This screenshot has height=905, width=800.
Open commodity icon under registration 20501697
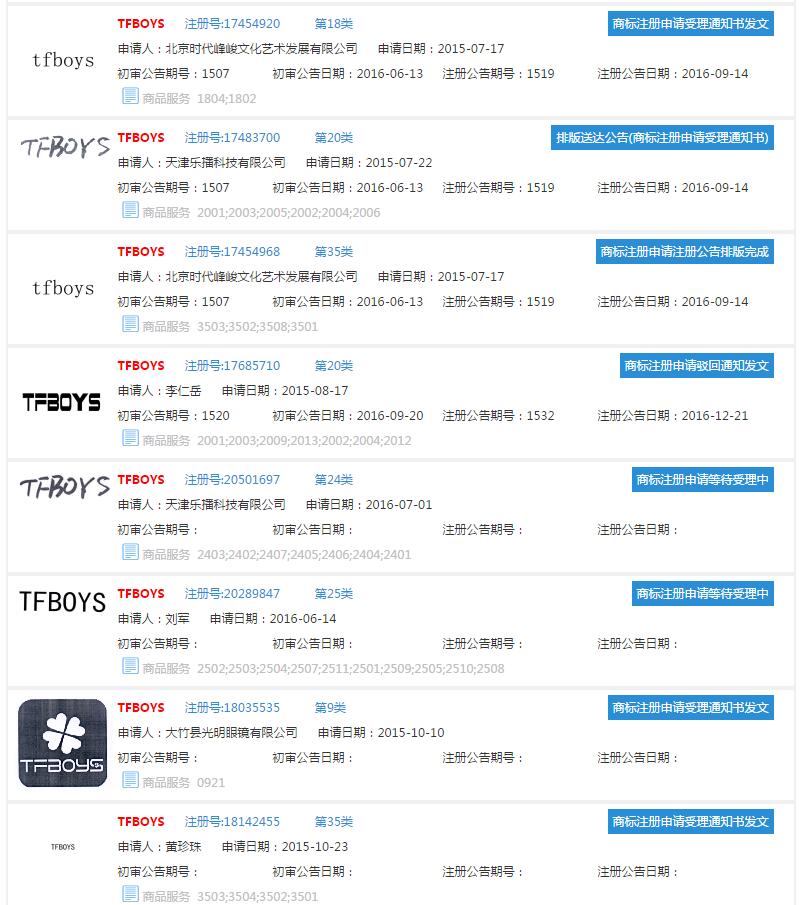pyautogui.click(x=129, y=553)
